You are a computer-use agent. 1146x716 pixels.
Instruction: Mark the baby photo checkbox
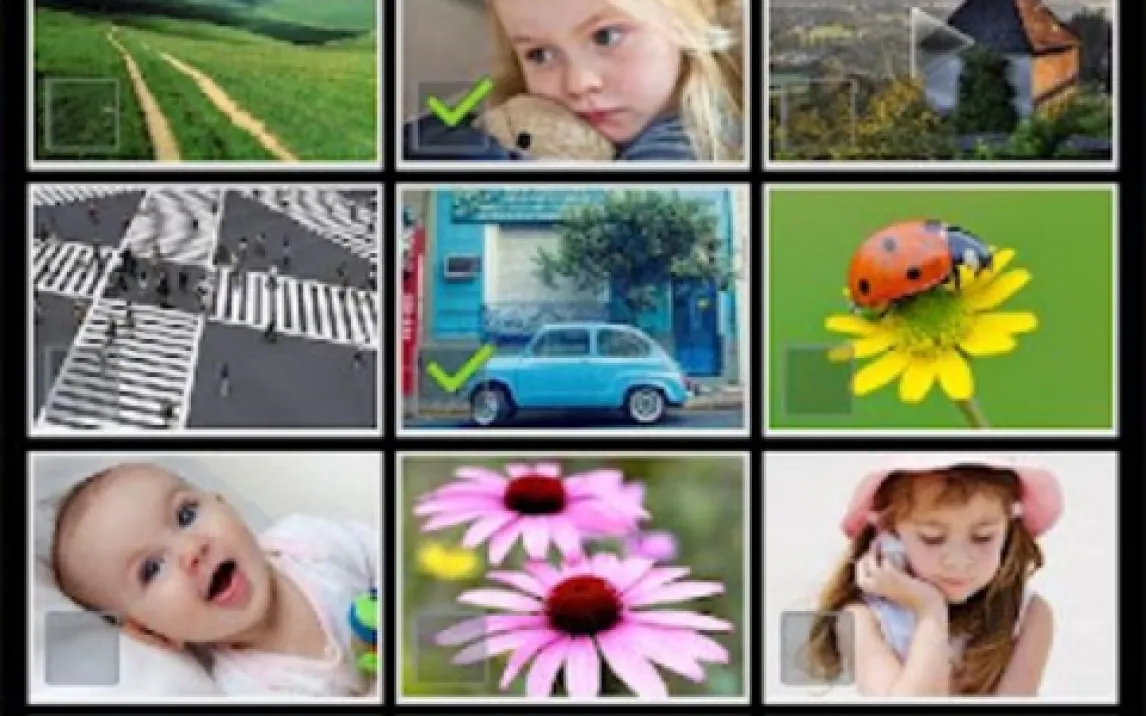tap(82, 648)
